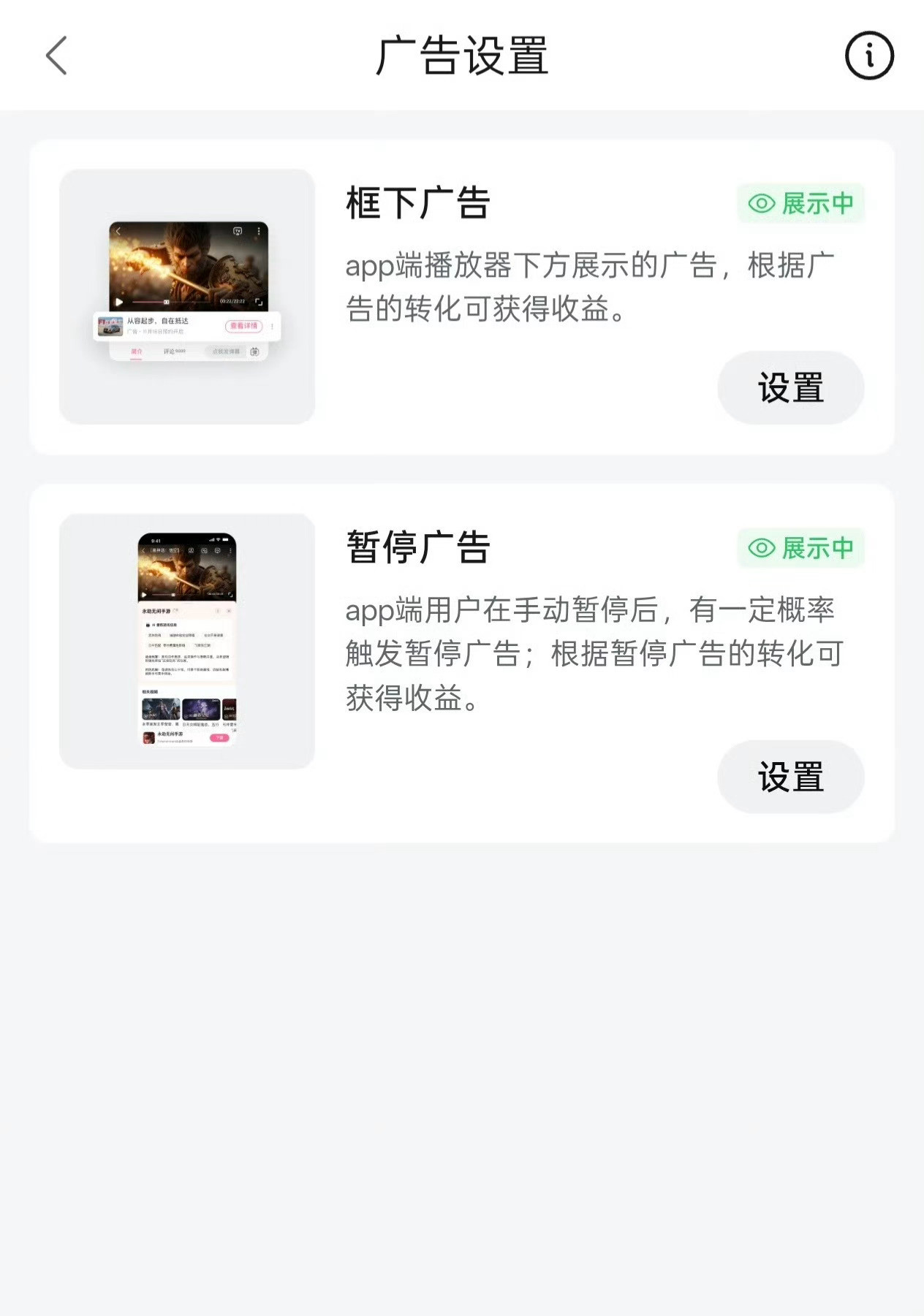924x1316 pixels.
Task: Open settings via the 设置 button for 暂停广告
Action: pyautogui.click(x=790, y=777)
